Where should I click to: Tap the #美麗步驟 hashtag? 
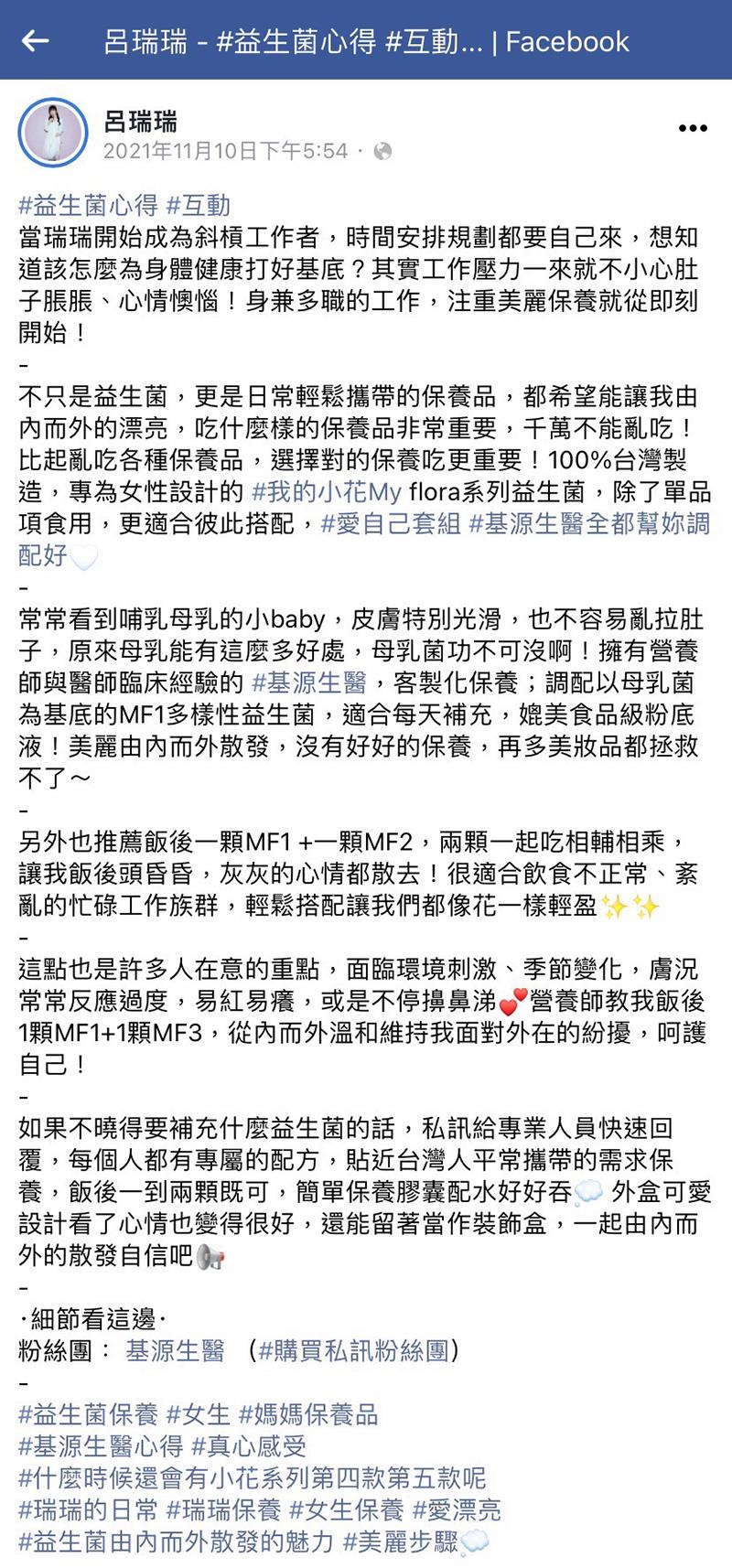click(400, 1542)
